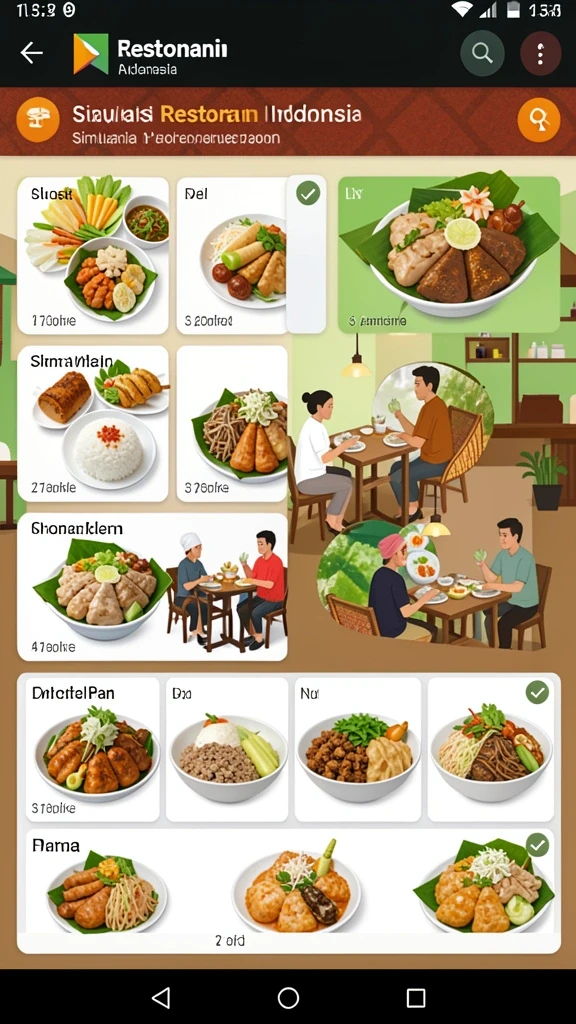Viewport: 576px width, 1024px height.
Task: Open the Nol bowl card
Action: pos(358,749)
